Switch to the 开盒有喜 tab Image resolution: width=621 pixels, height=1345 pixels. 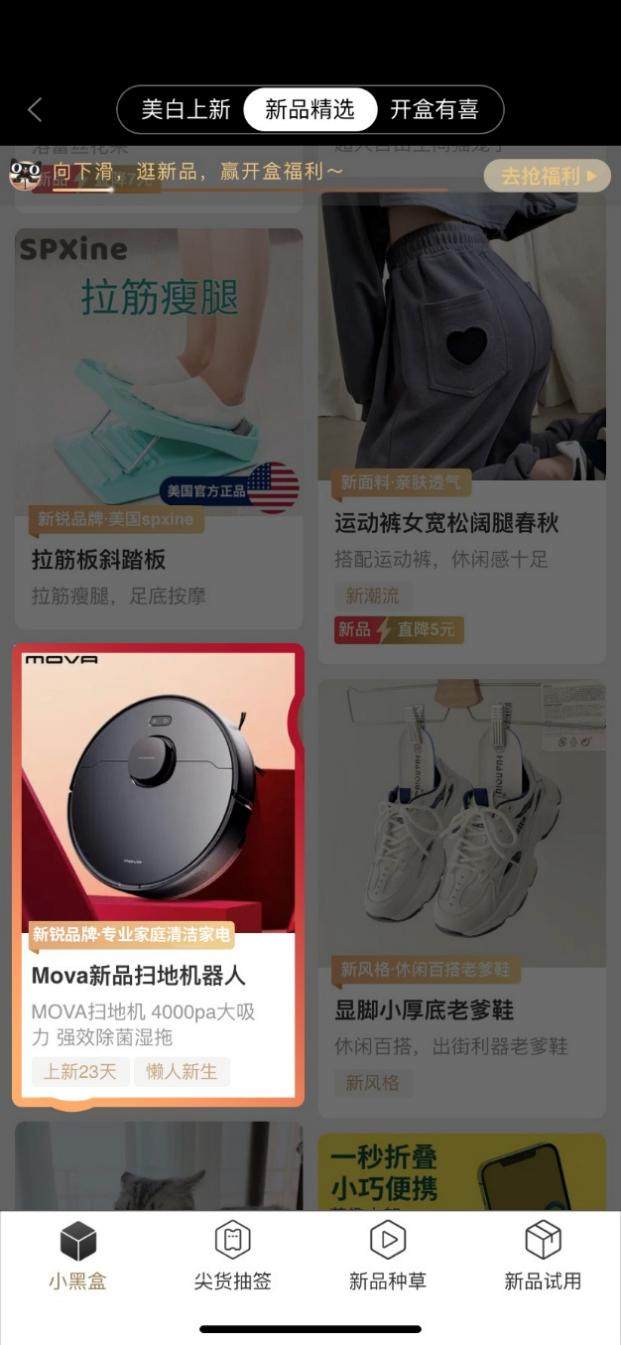(x=434, y=110)
